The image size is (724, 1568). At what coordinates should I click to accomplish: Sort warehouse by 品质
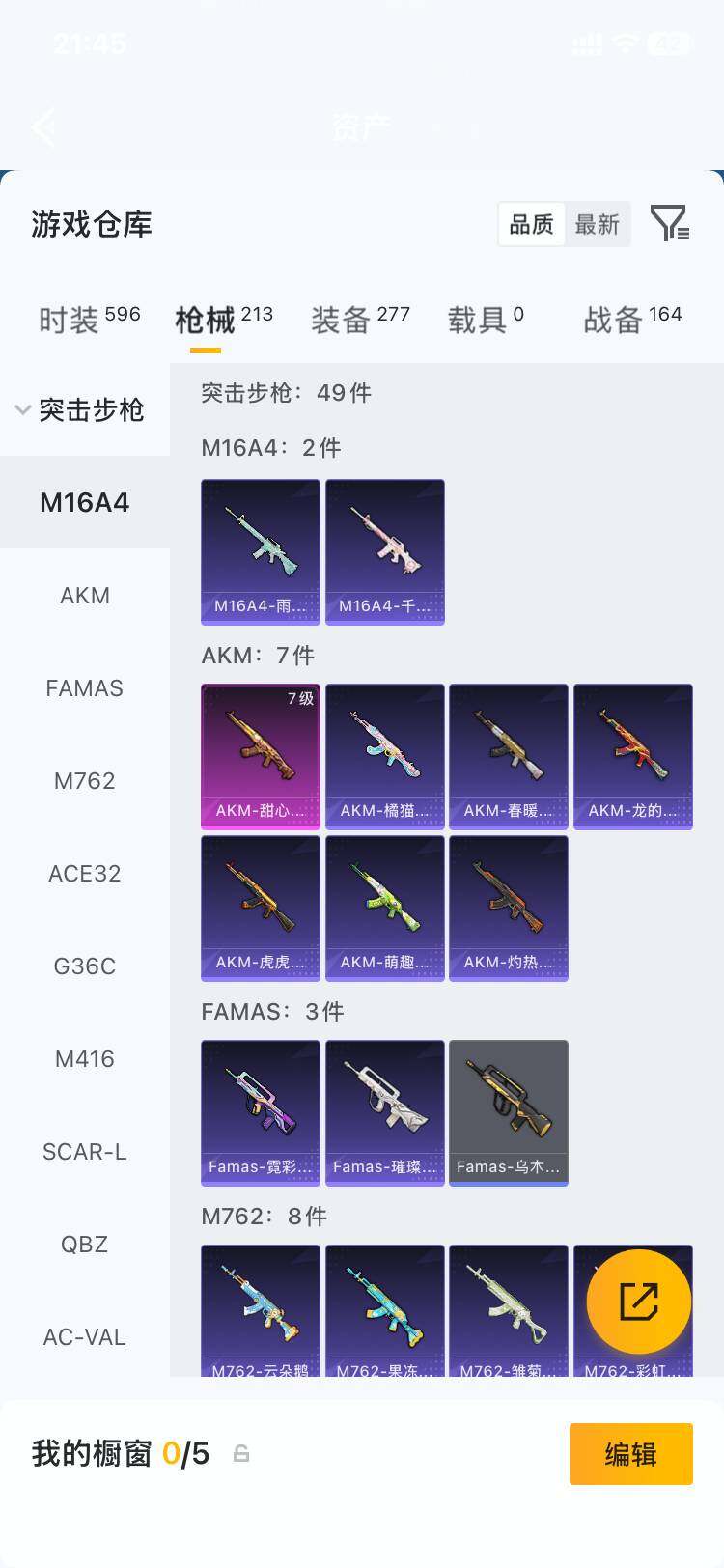tap(531, 225)
